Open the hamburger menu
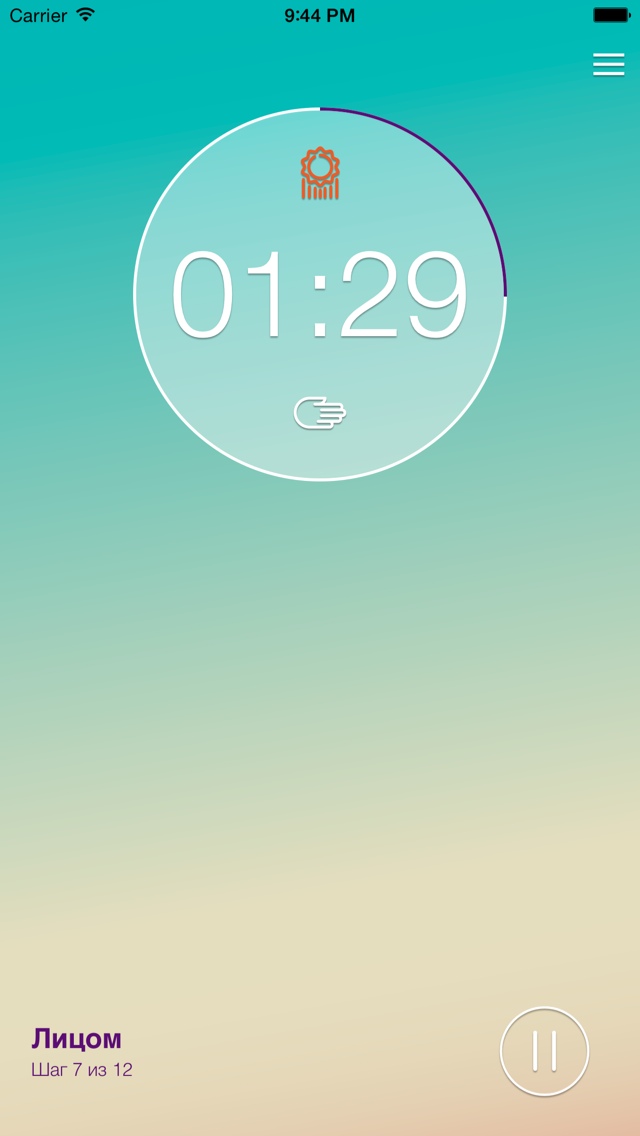640x1136 pixels. [x=609, y=64]
